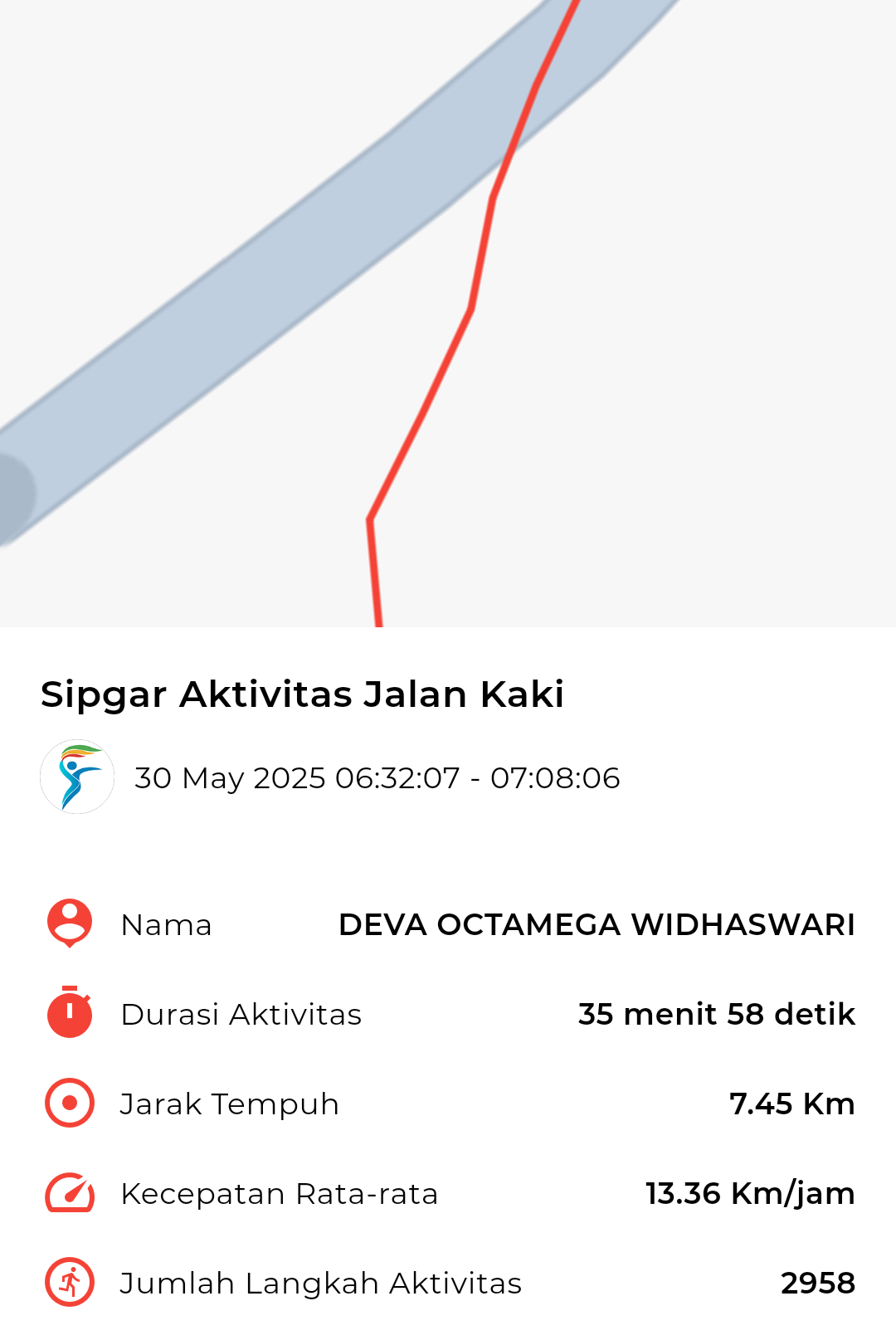
Task: Click the title Sipgar Aktivitas Jalan Kaki
Action: pyautogui.click(x=303, y=695)
